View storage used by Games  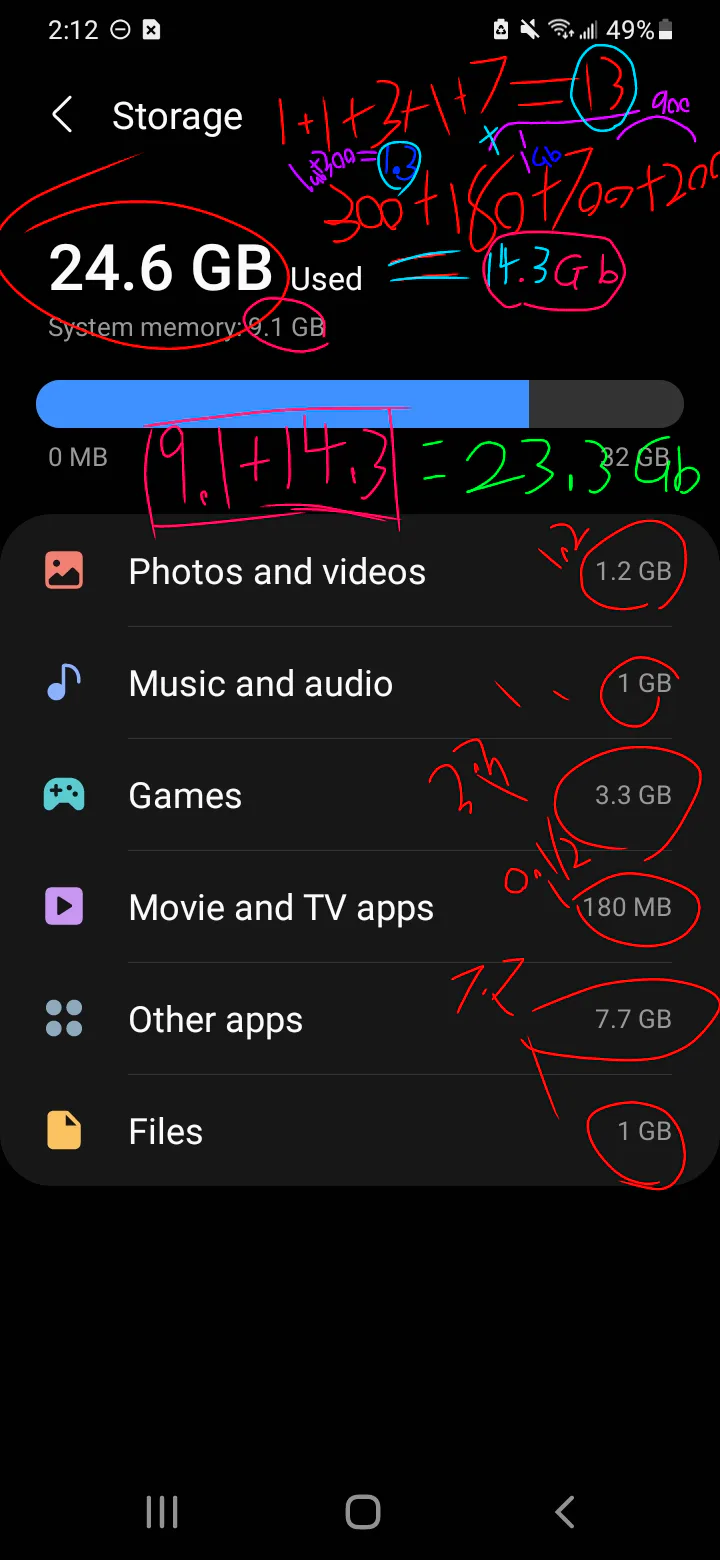186,796
